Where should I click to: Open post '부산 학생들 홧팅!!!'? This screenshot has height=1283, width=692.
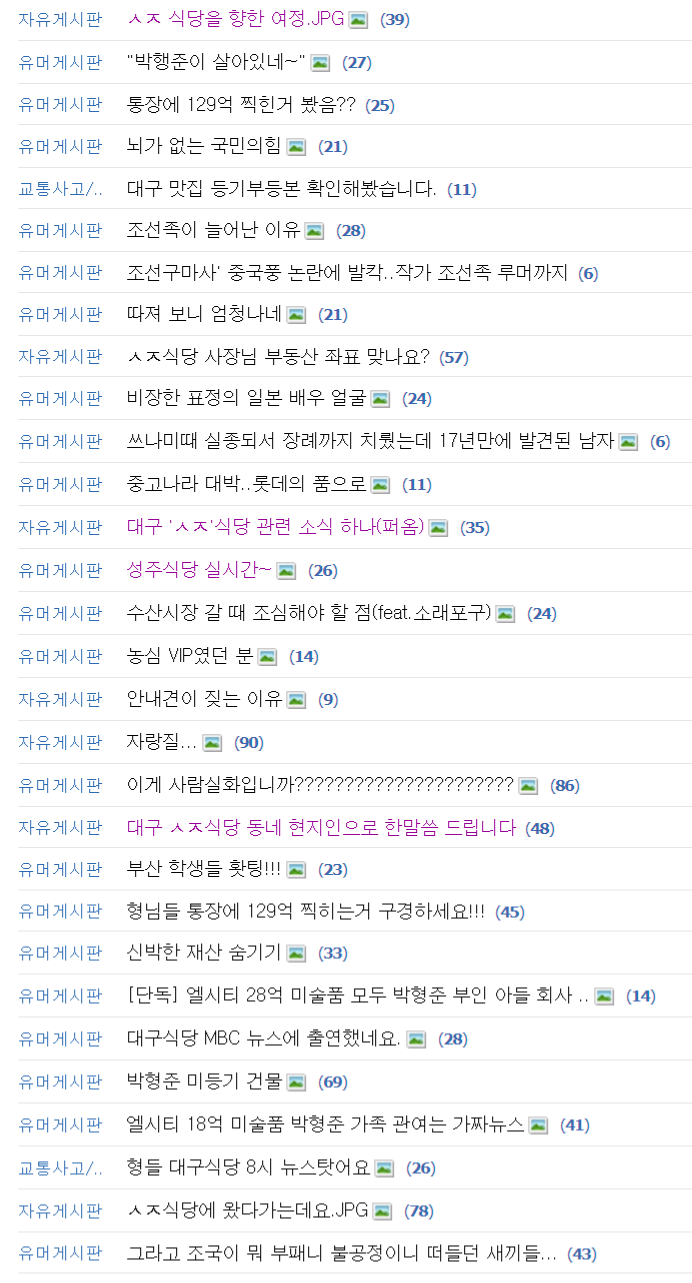tap(204, 870)
